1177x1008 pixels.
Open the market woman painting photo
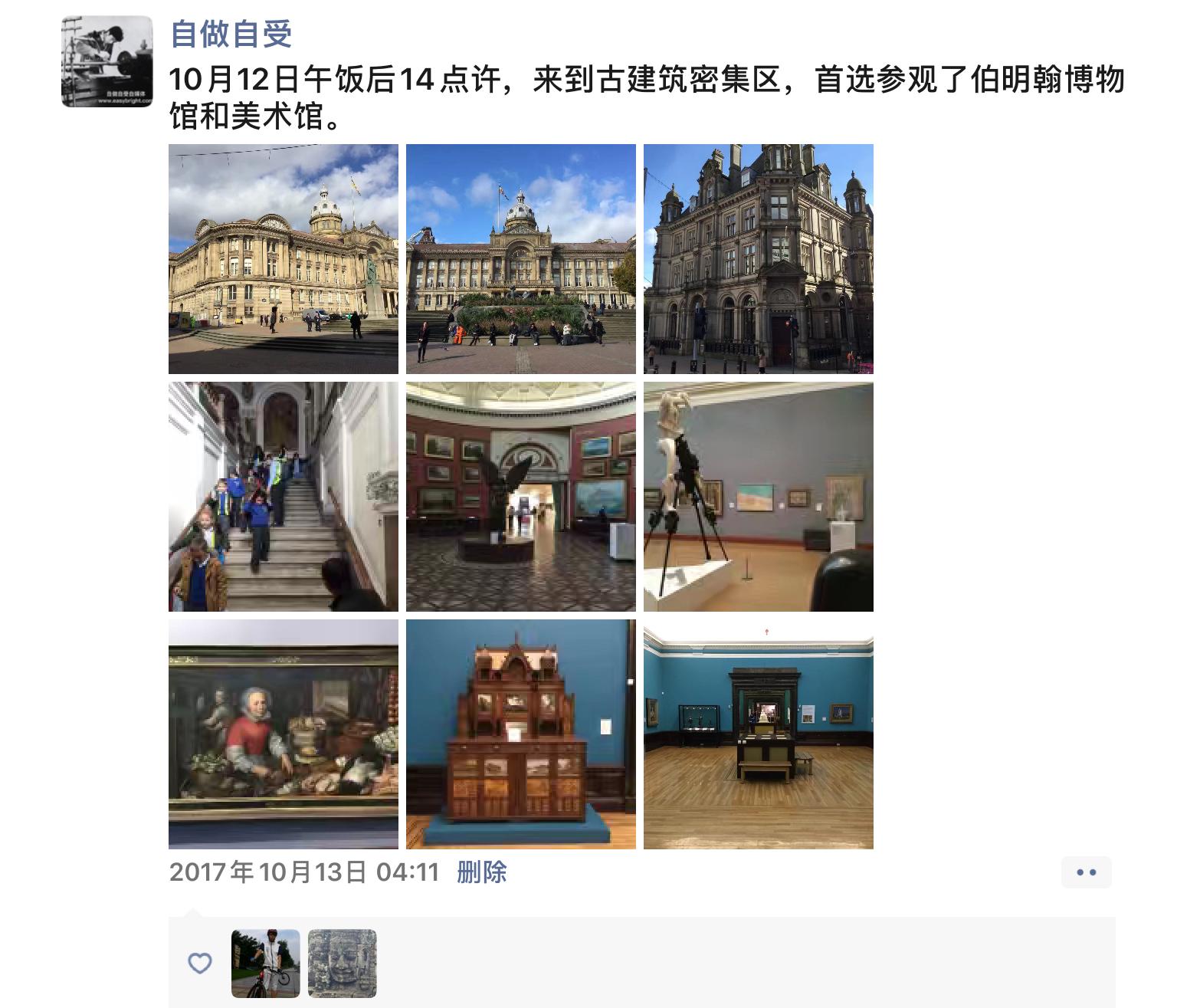[x=284, y=734]
